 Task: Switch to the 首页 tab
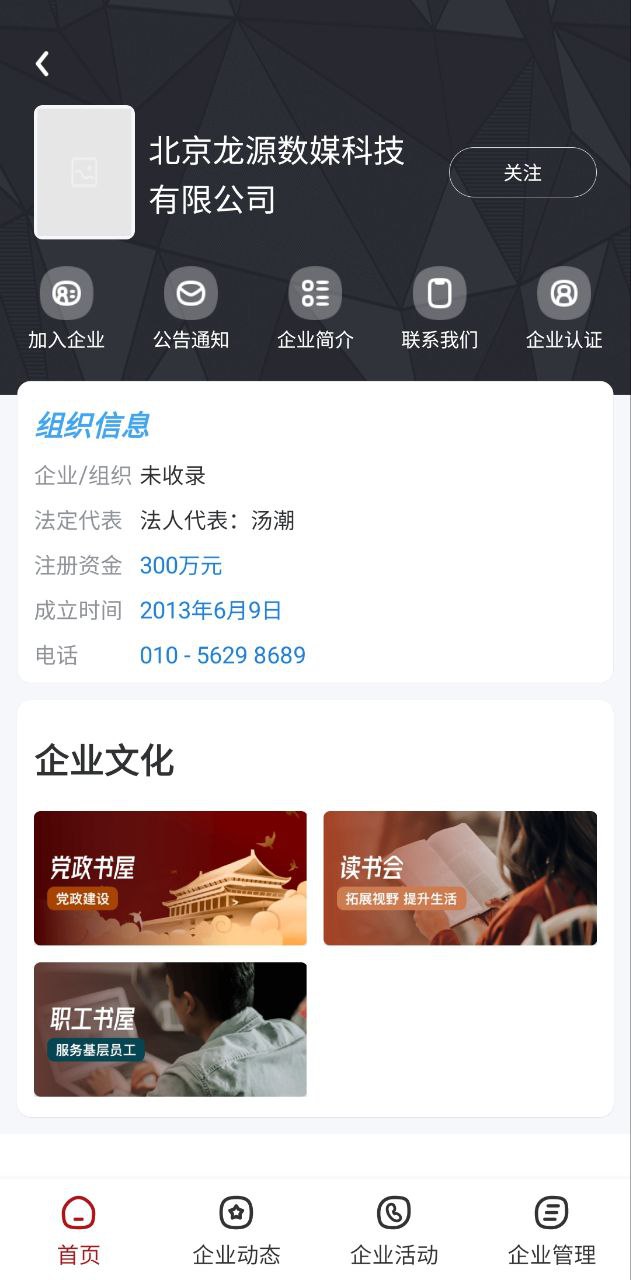coord(79,1230)
